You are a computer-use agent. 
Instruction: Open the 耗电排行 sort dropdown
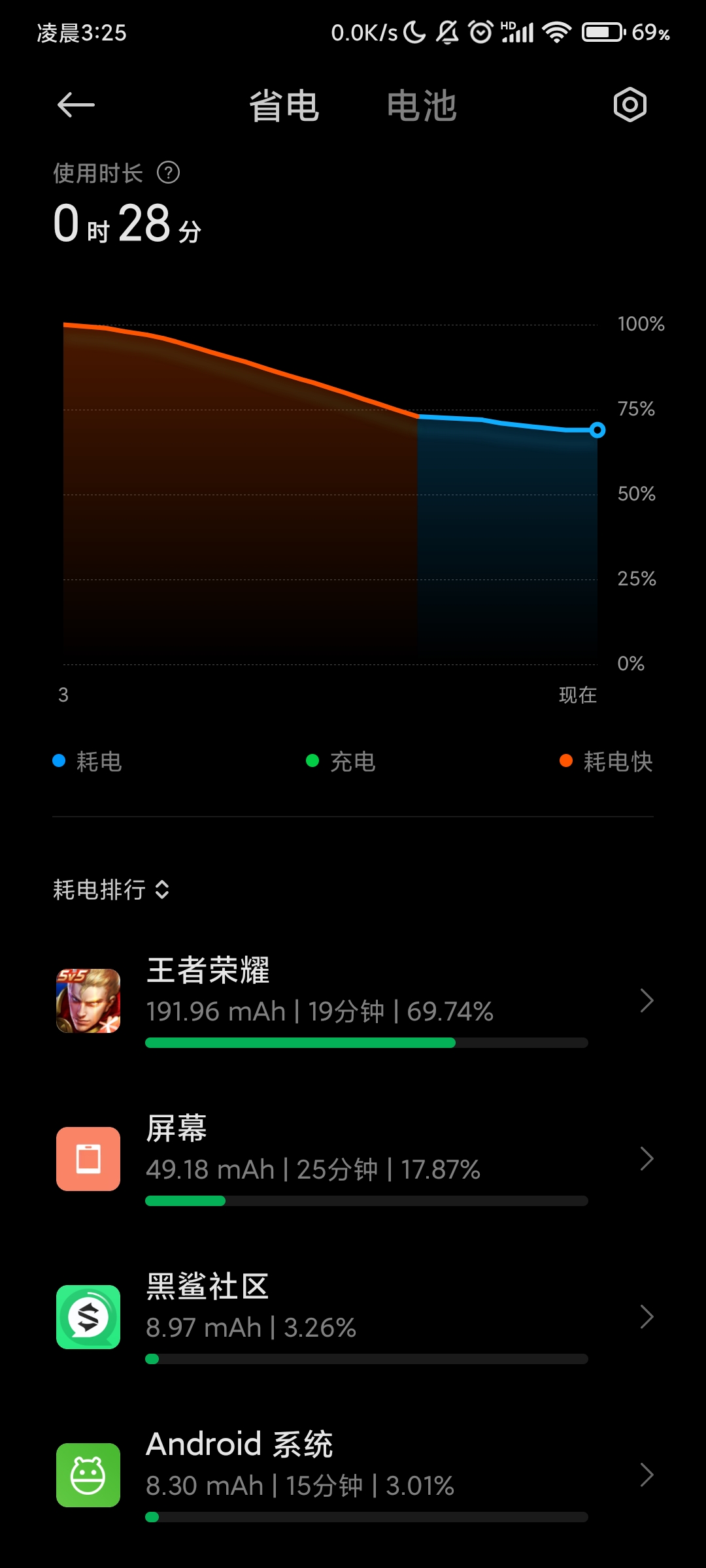pos(111,890)
